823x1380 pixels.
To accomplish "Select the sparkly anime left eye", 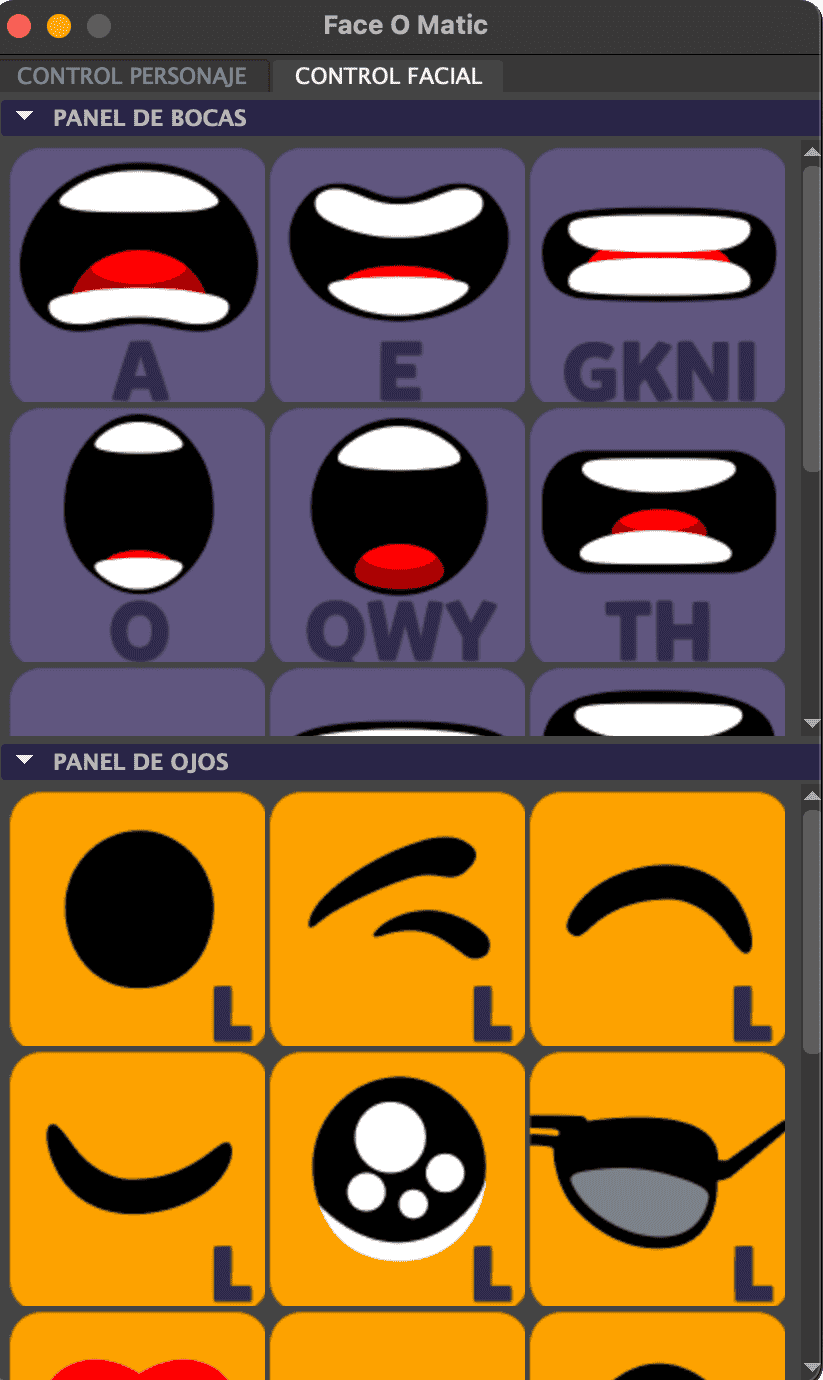I will point(398,1178).
